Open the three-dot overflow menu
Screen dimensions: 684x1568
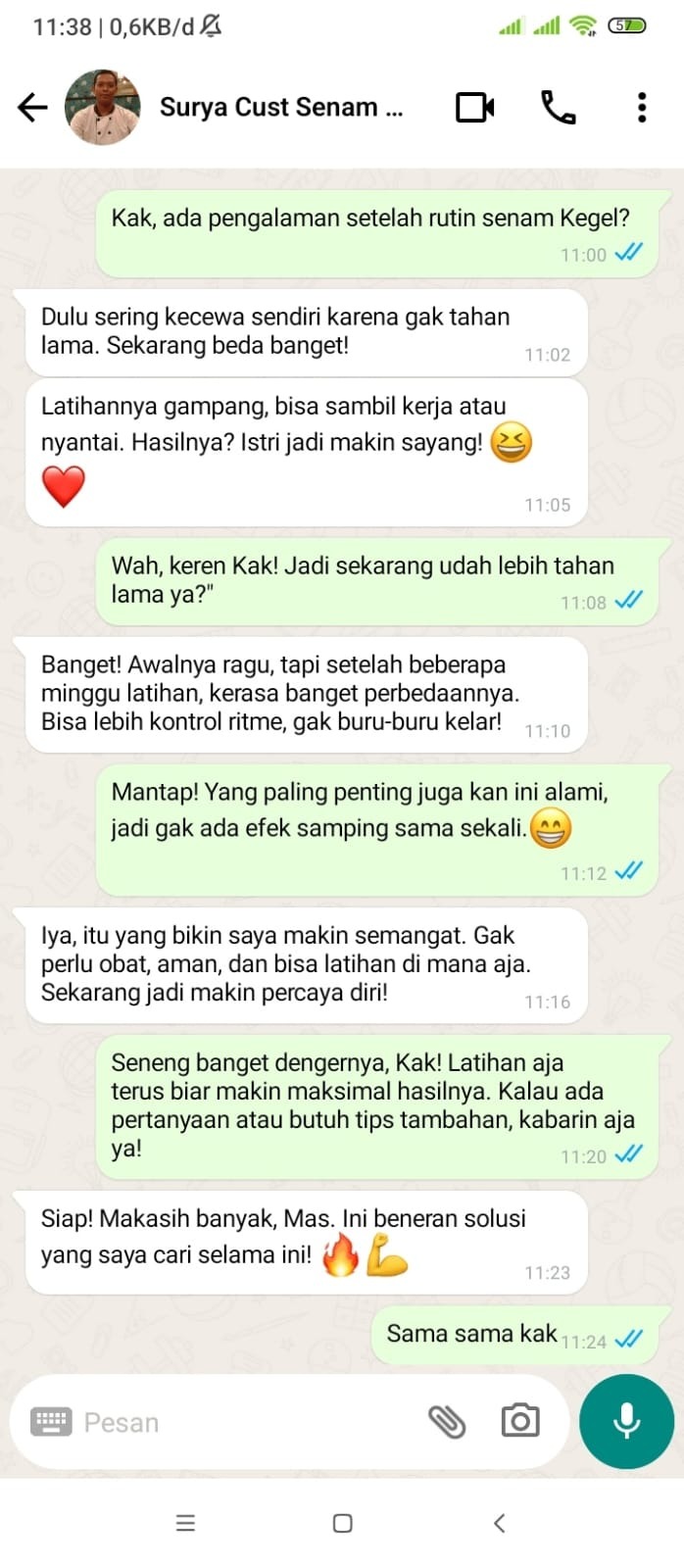coord(642,107)
